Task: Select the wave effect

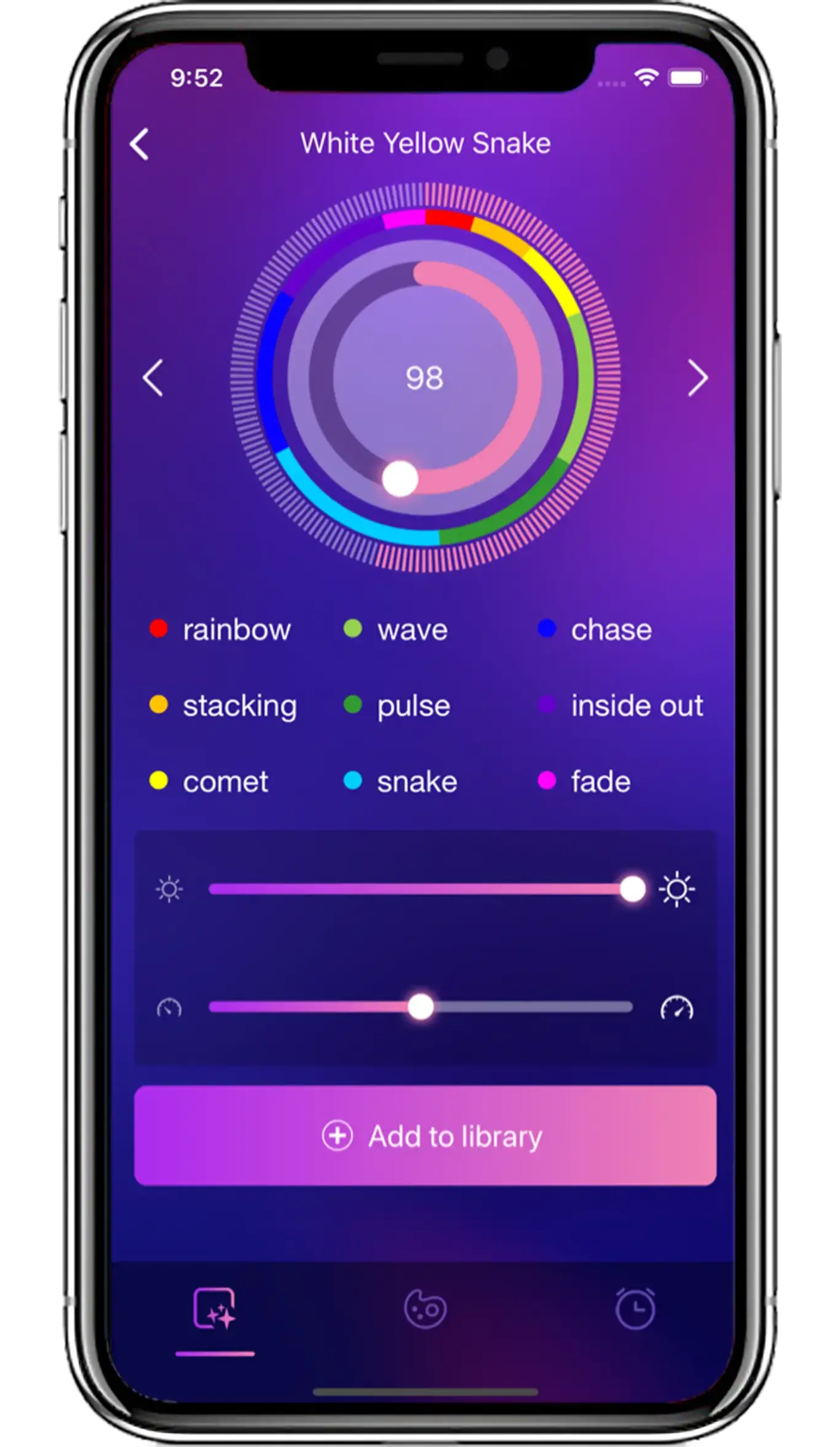Action: click(x=397, y=629)
